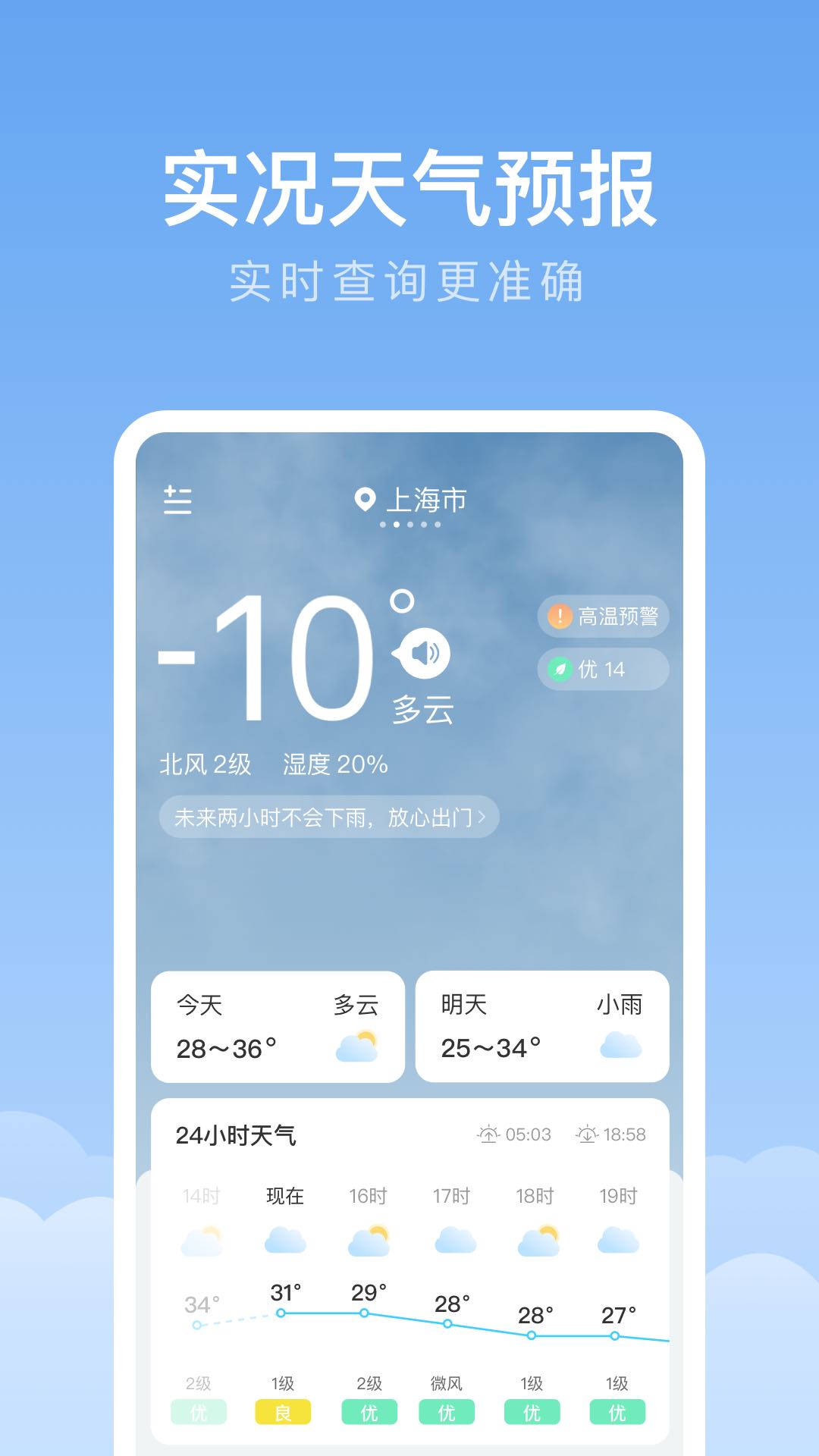Tap the green leaf air quality icon
The image size is (819, 1456).
(x=559, y=670)
